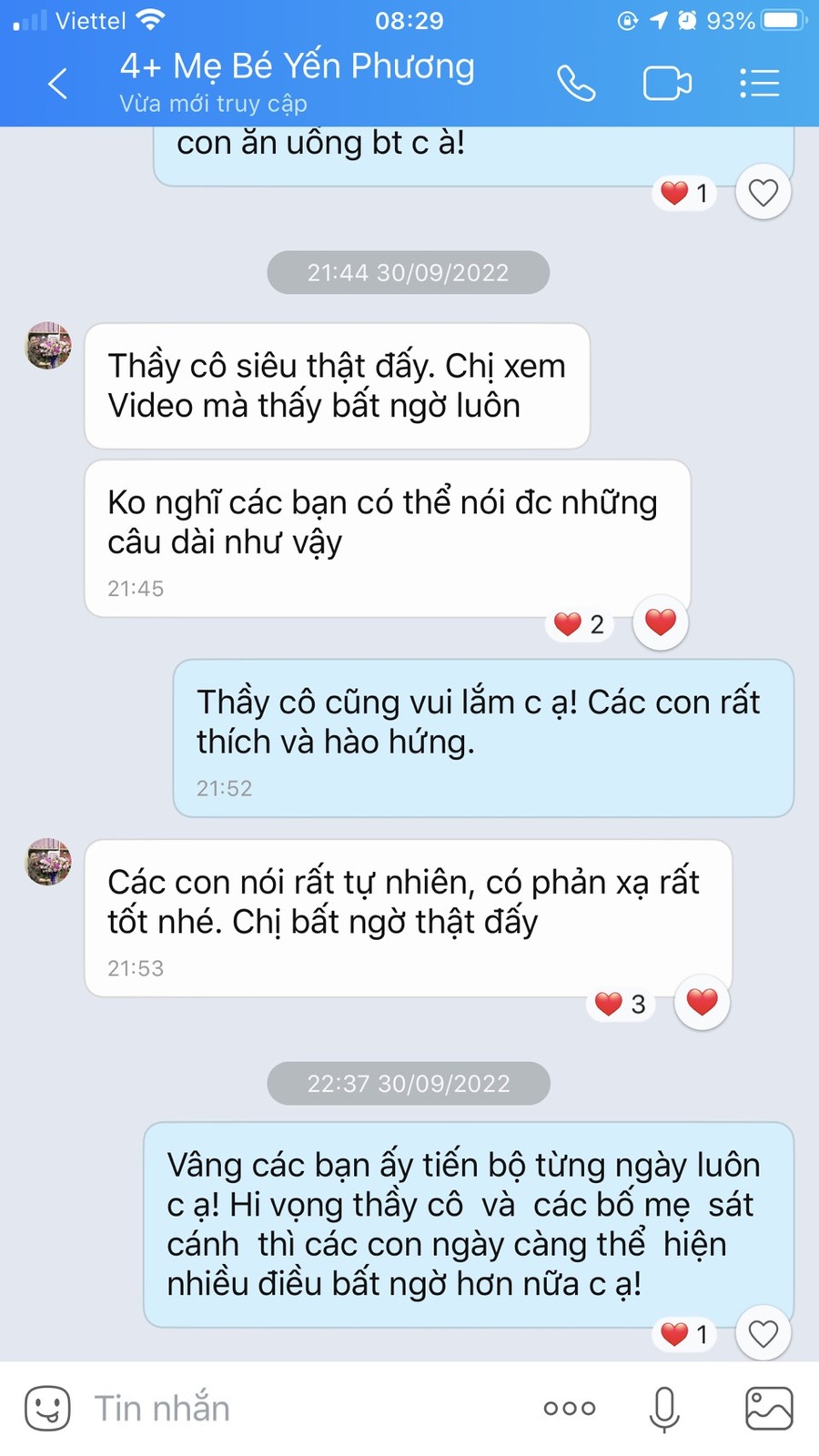Start a video call
The image size is (819, 1456).
coord(667,84)
